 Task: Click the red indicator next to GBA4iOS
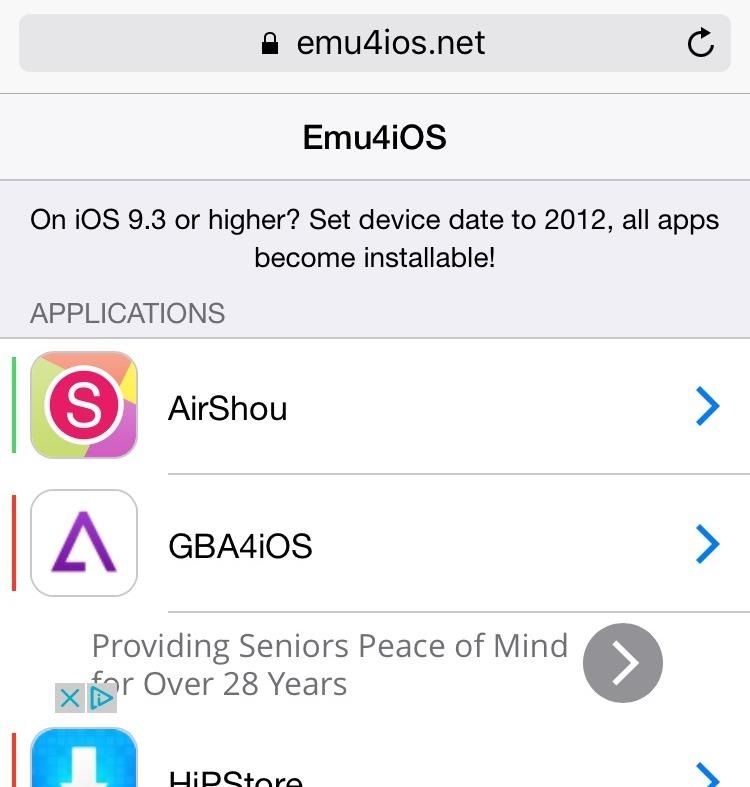12,544
